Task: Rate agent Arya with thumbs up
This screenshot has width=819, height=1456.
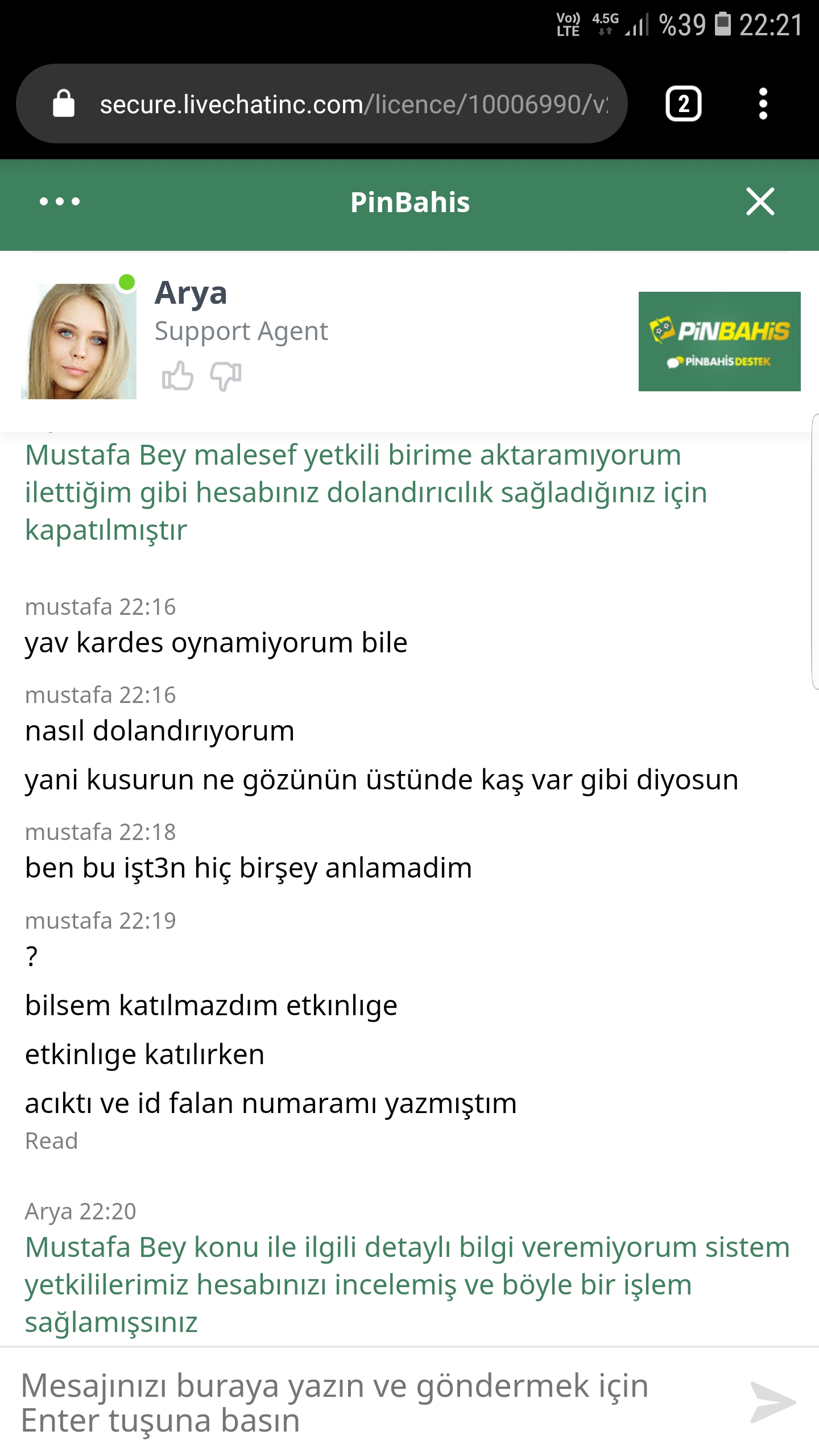Action: [177, 376]
